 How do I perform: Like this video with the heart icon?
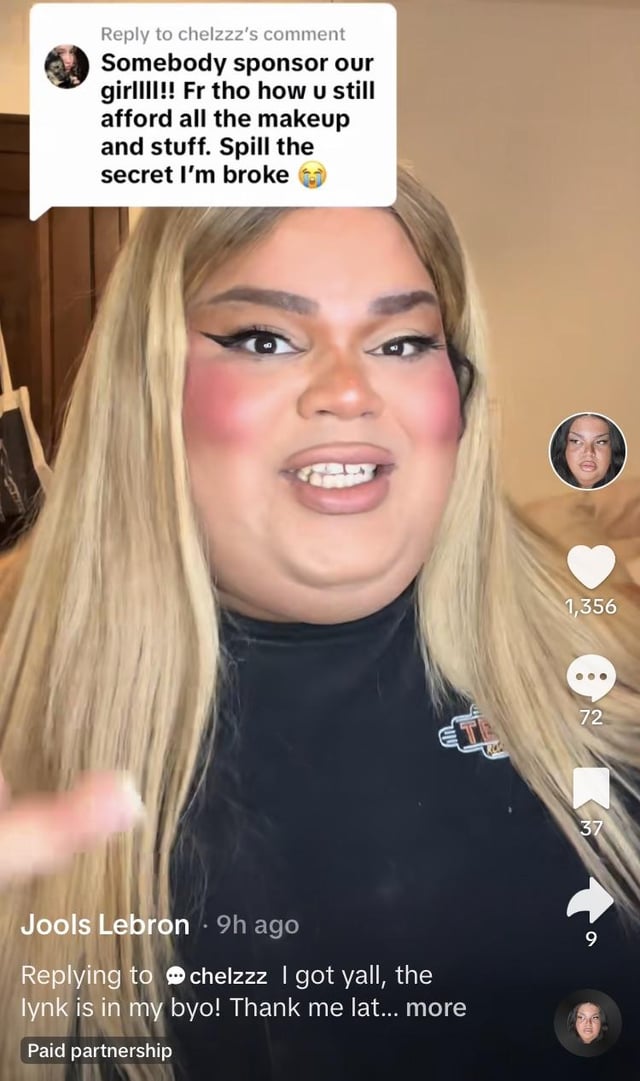[591, 567]
